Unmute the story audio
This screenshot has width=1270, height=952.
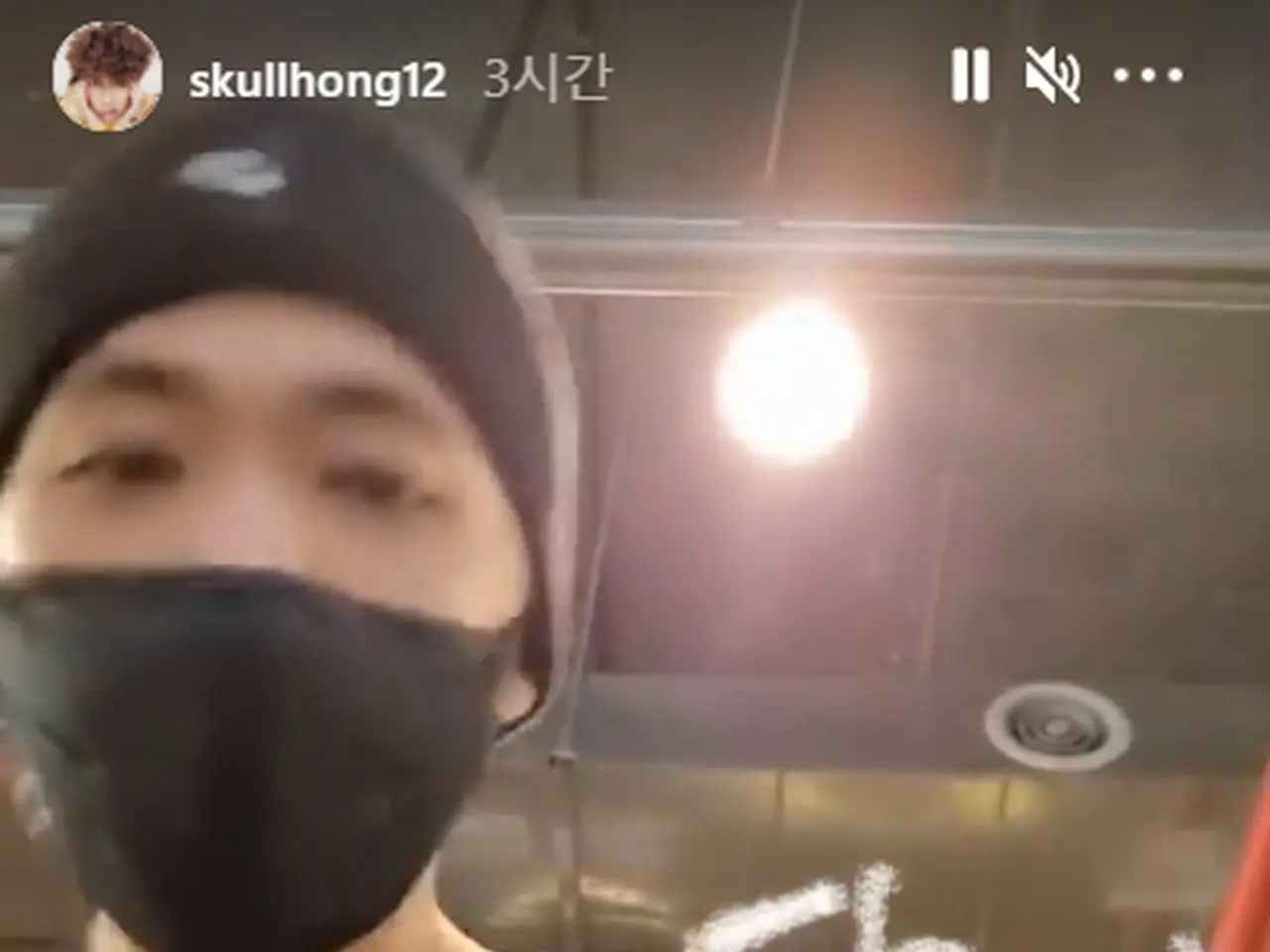[x=1053, y=75]
